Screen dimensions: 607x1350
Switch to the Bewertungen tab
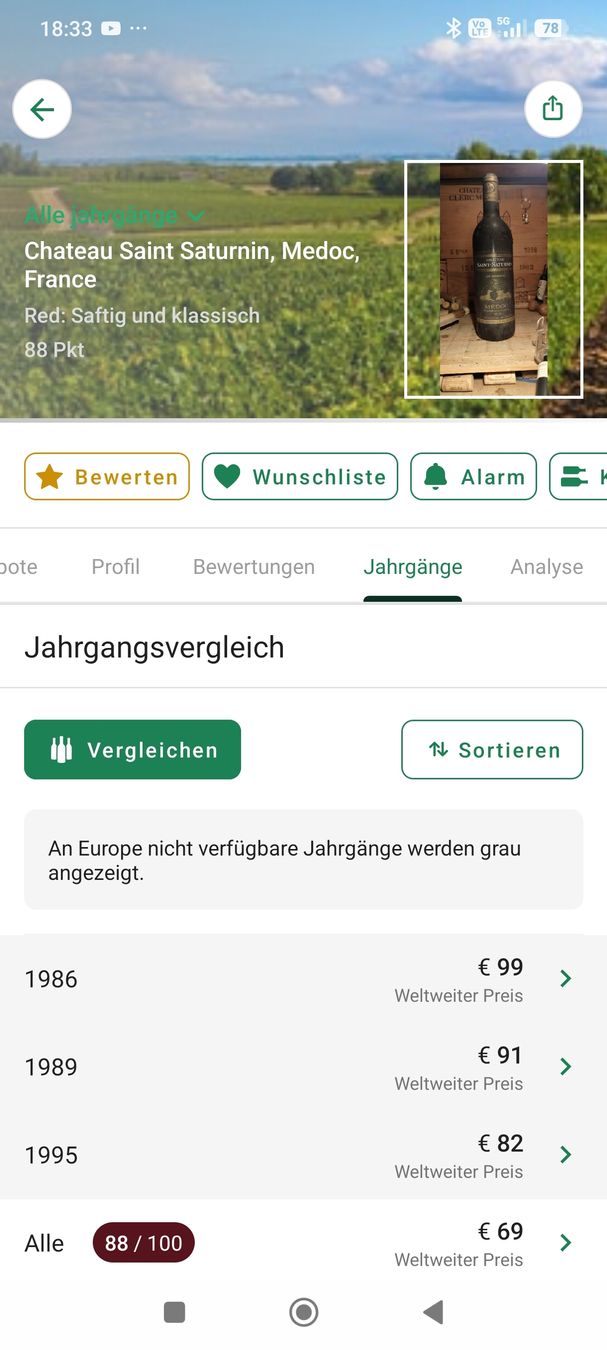click(x=254, y=567)
